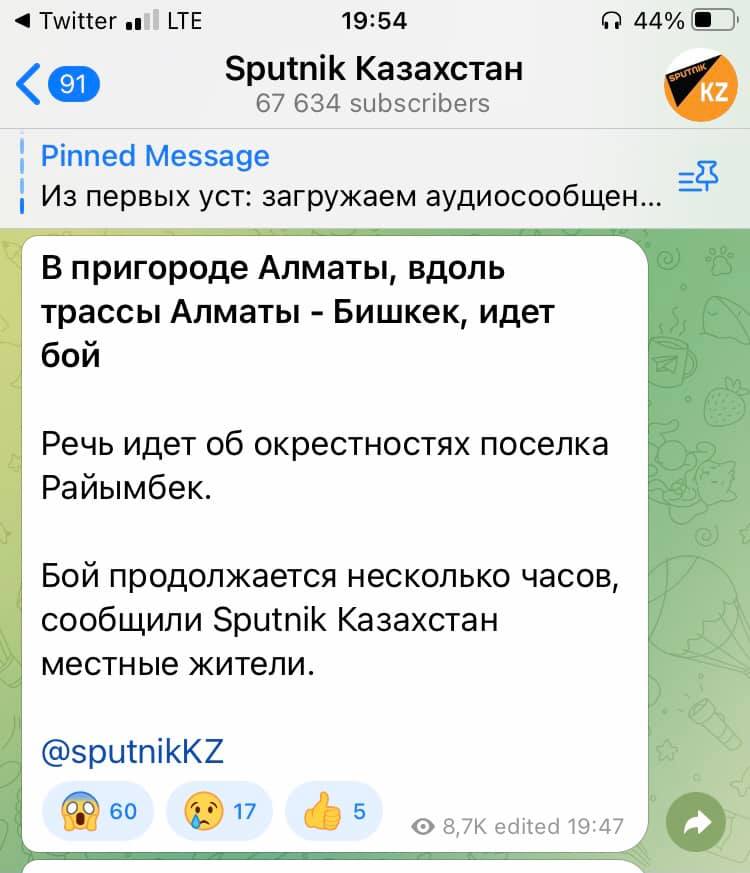The width and height of the screenshot is (750, 873).
Task: Go back to the chat list
Action: pos(58,83)
